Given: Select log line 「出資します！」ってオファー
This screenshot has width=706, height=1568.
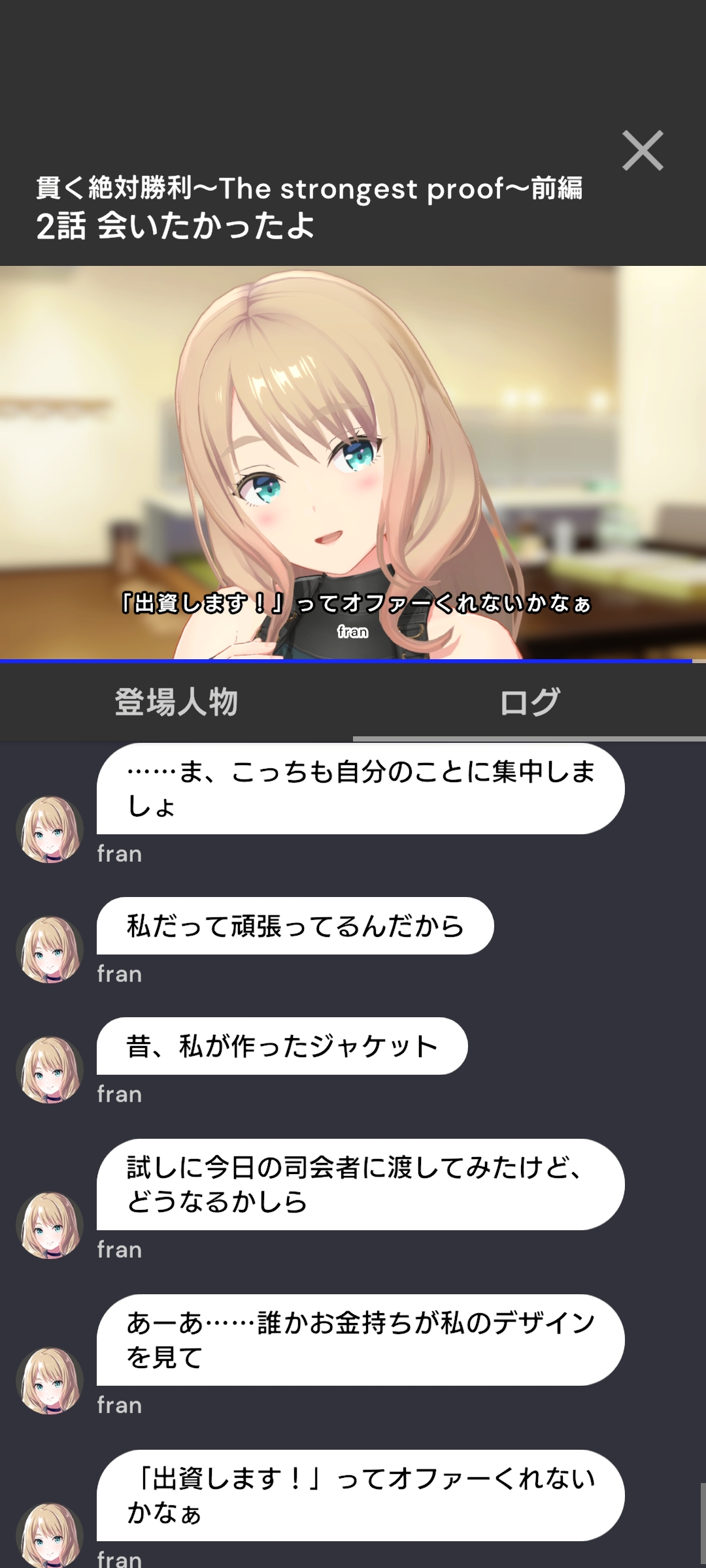Looking at the screenshot, I should coord(360,1495).
